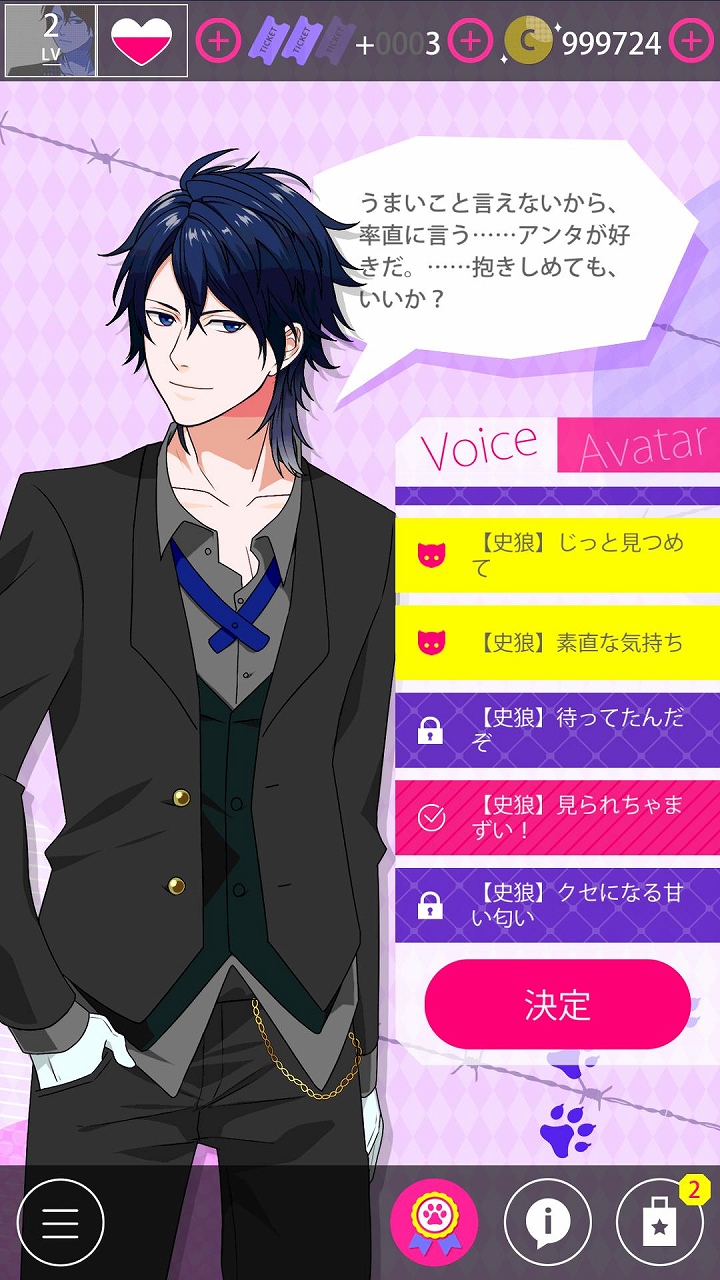Screen dimensions: 720x1280
Task: Select voice 【史狼】じっと見つめて
Action: pyautogui.click(x=558, y=555)
